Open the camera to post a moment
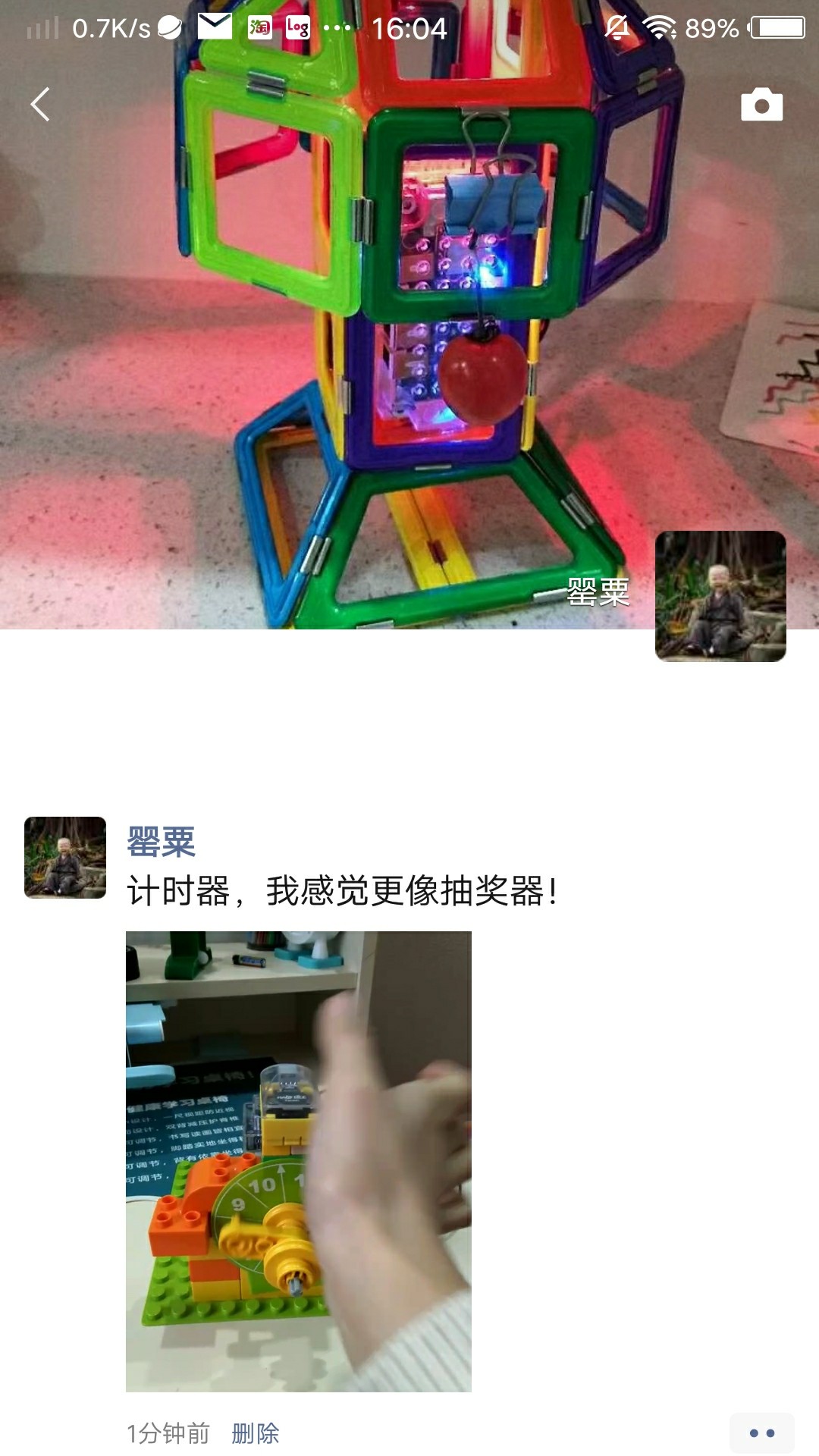The height and width of the screenshot is (1456, 819). coord(761,105)
